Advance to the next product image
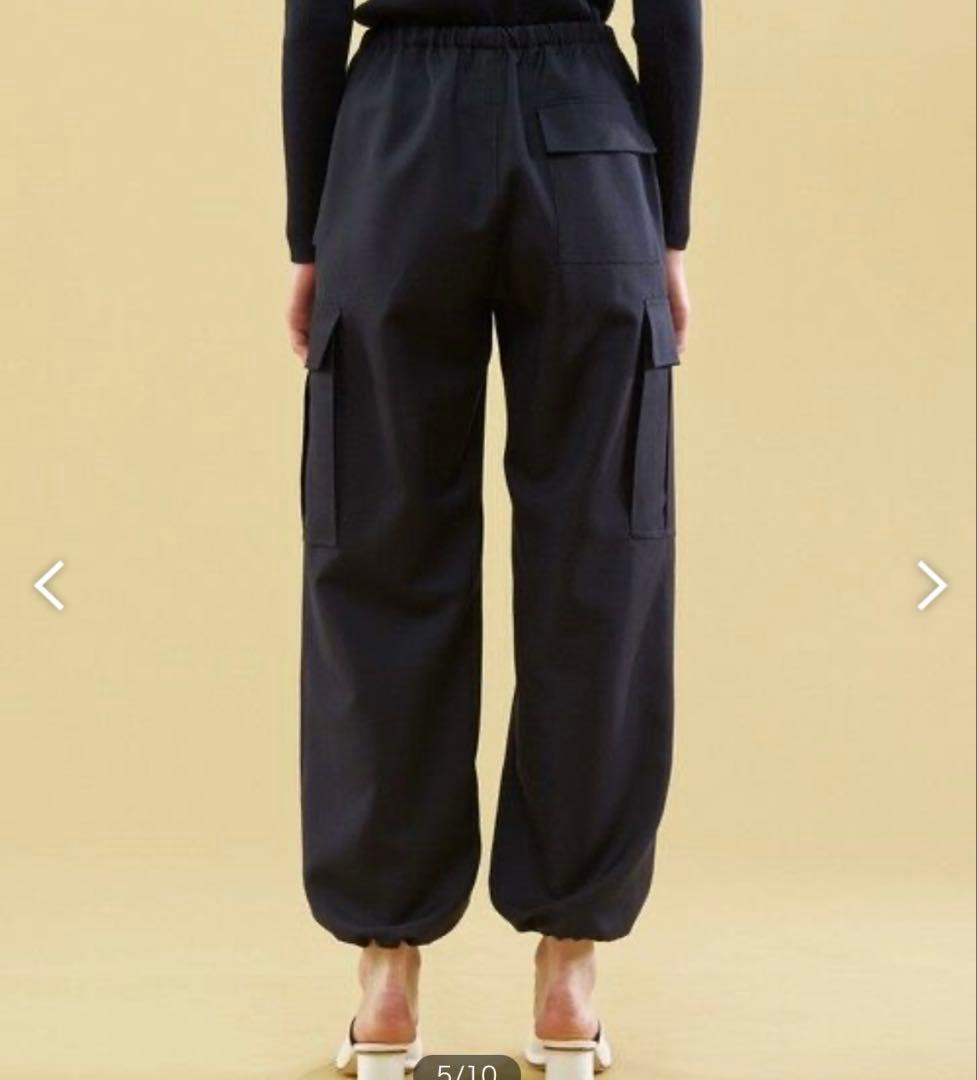This screenshot has width=977, height=1080. 930,585
